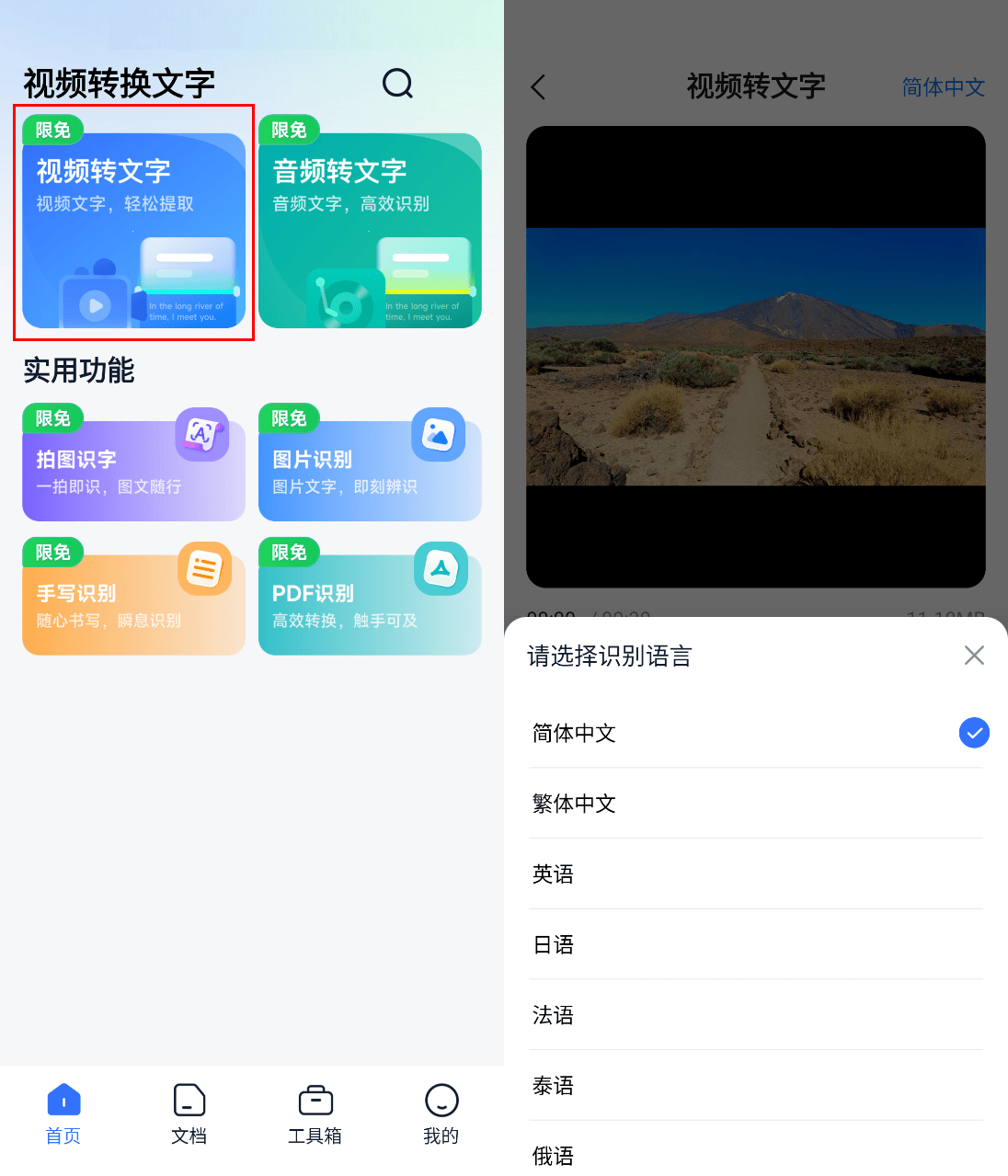Open the 视频转文字 feature card

[133, 225]
